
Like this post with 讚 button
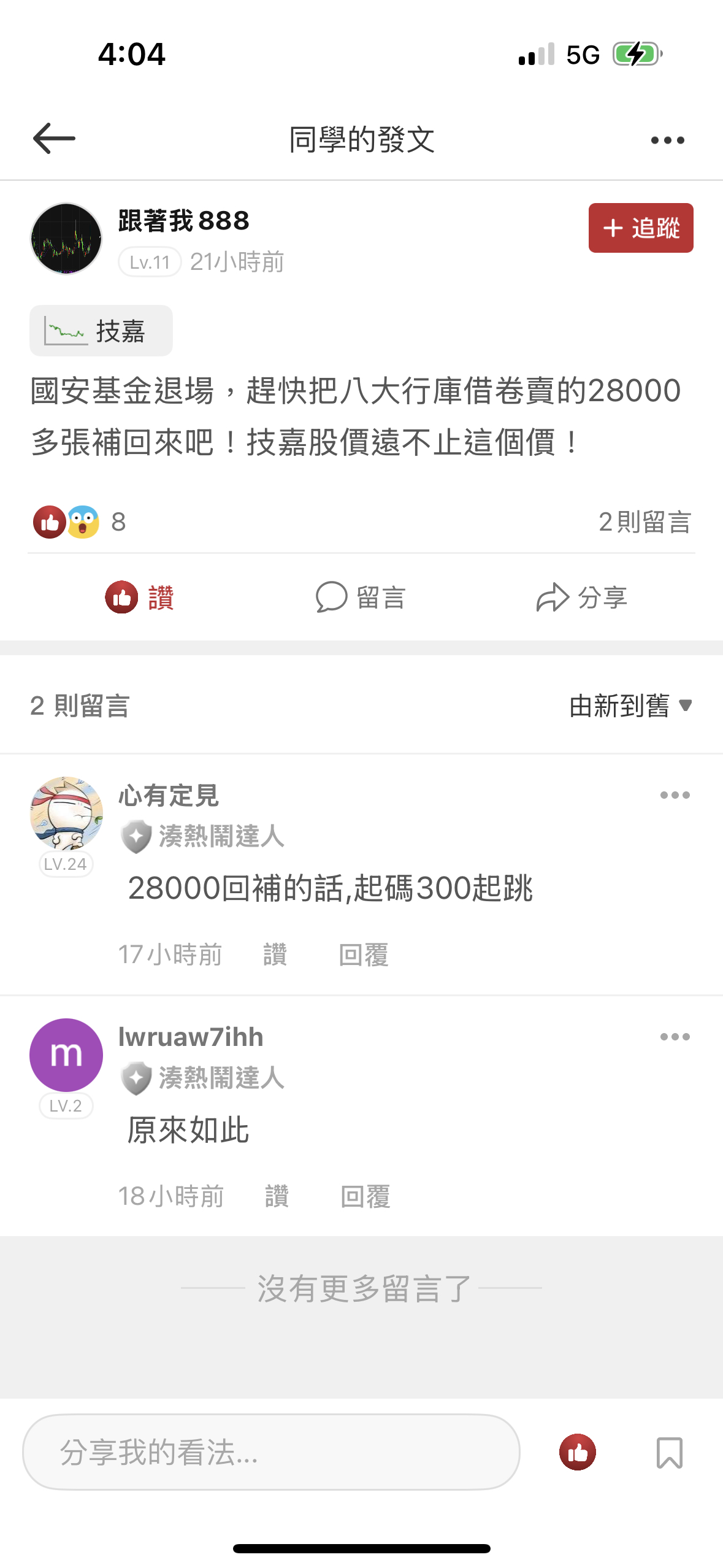(x=140, y=598)
